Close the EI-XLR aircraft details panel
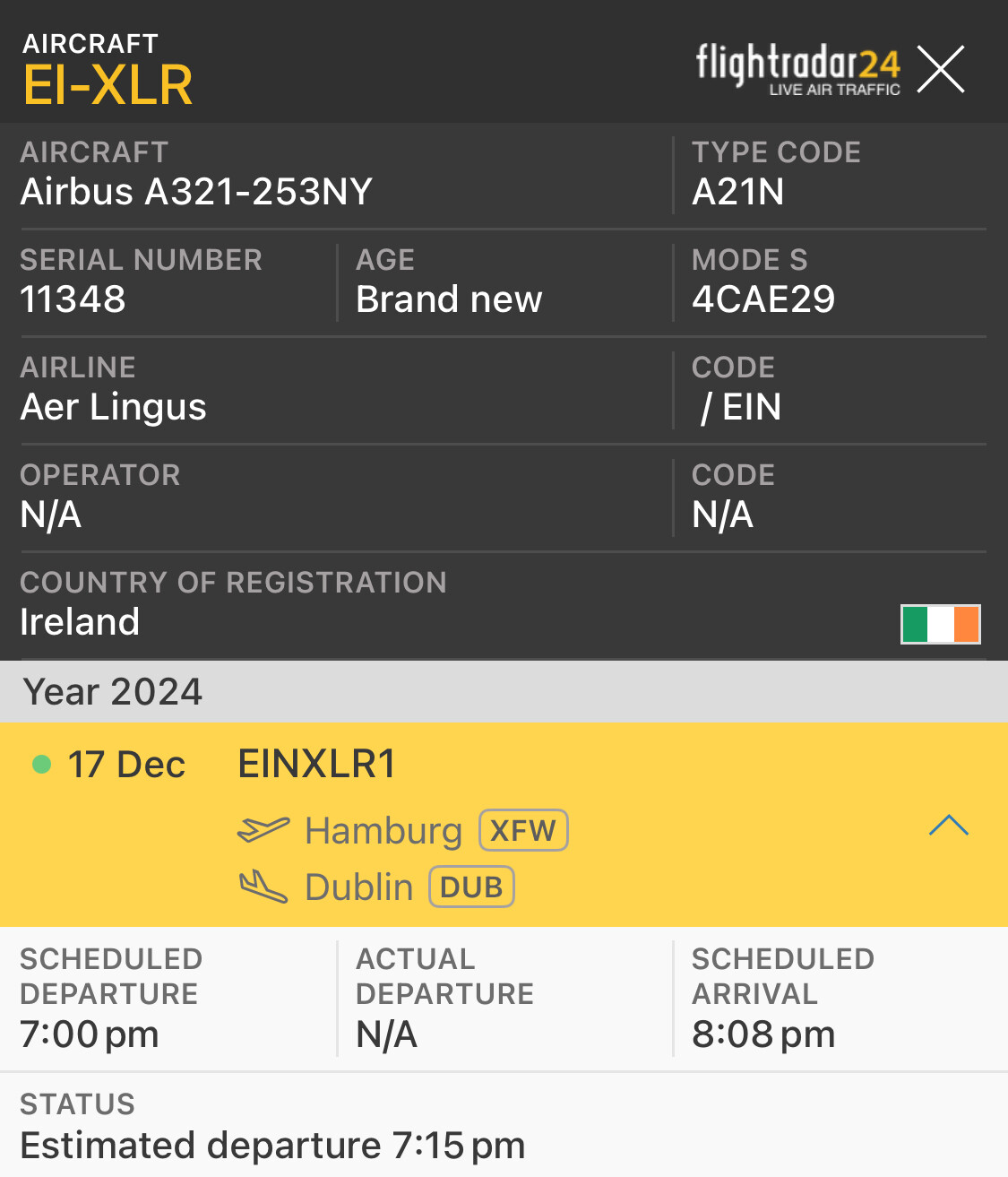This screenshot has width=1008, height=1177. click(941, 69)
